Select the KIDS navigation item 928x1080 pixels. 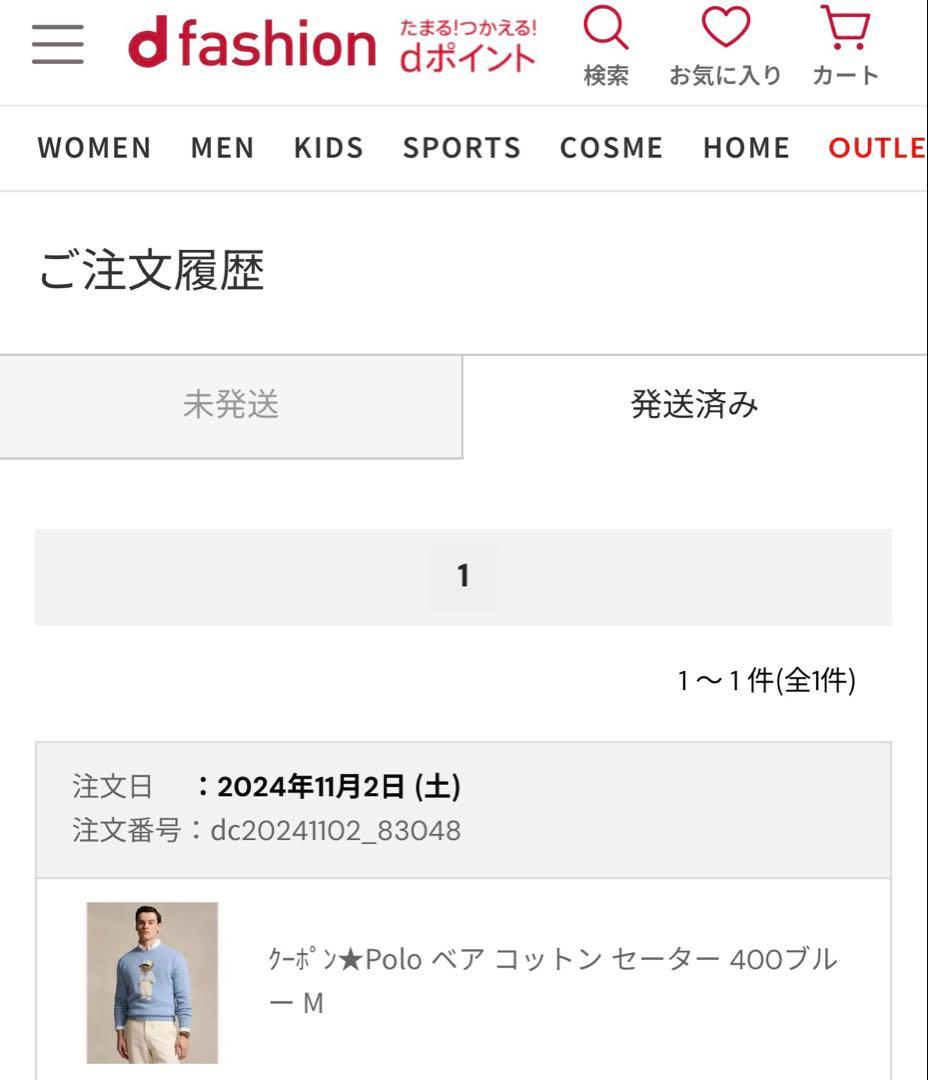click(328, 148)
